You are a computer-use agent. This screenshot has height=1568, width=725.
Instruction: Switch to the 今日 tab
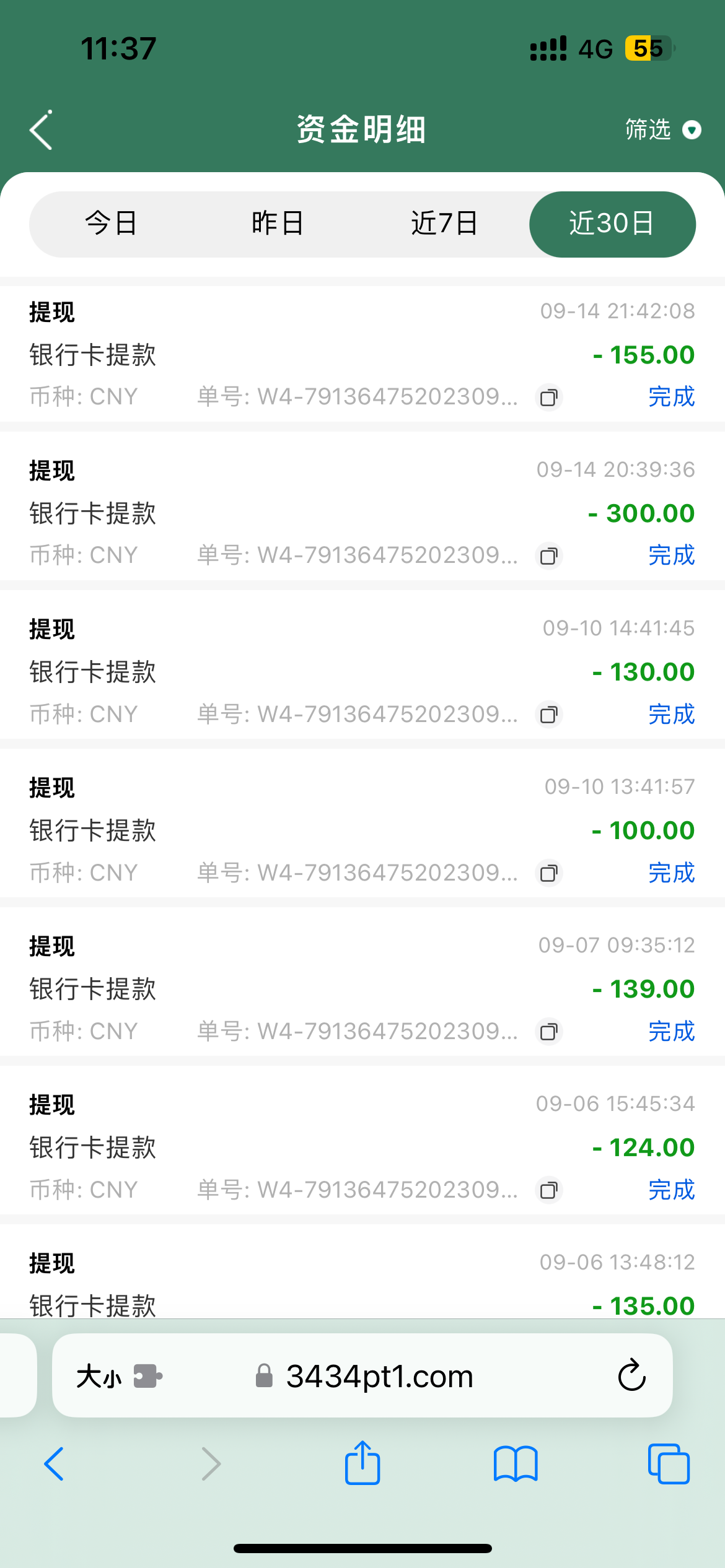(x=112, y=224)
